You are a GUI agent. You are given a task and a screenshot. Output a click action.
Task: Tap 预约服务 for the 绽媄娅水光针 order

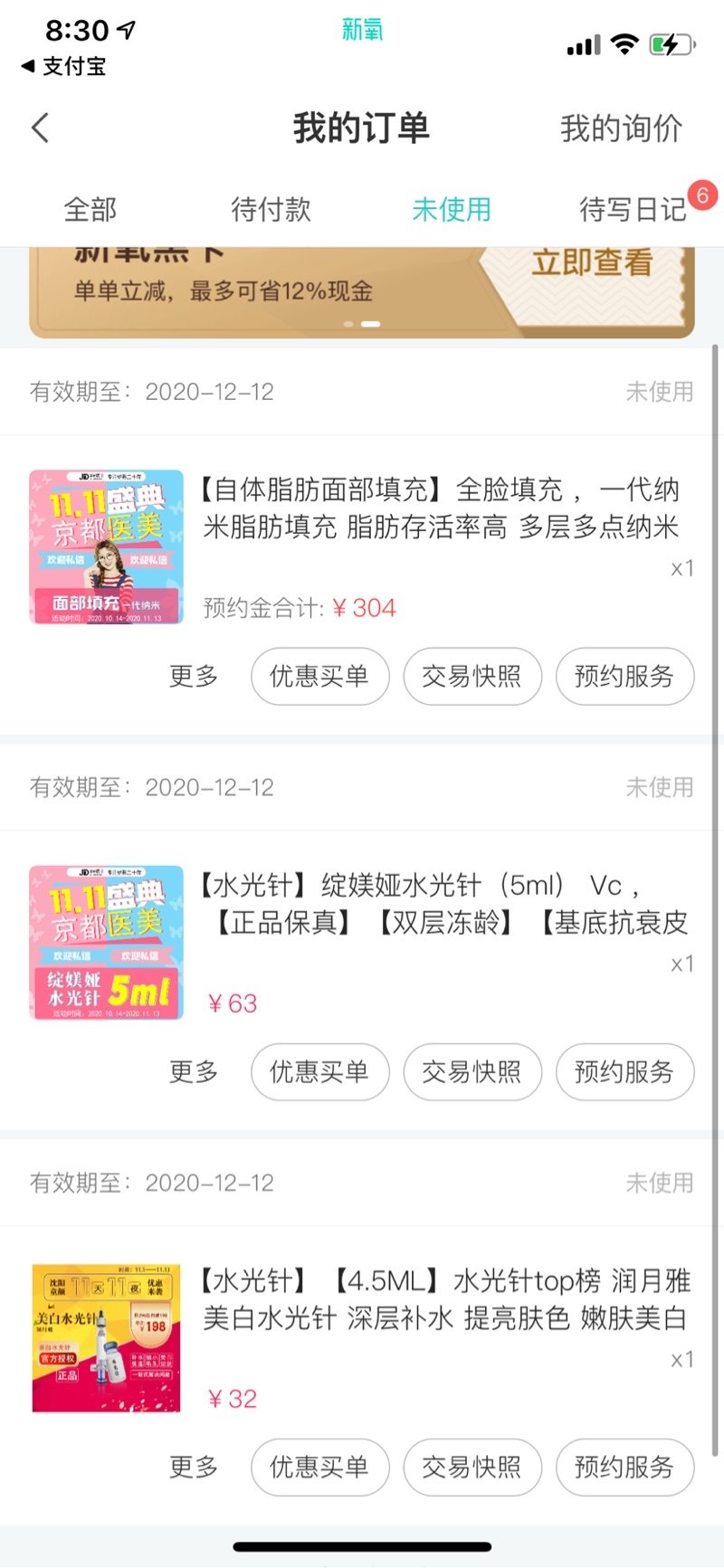point(624,1071)
